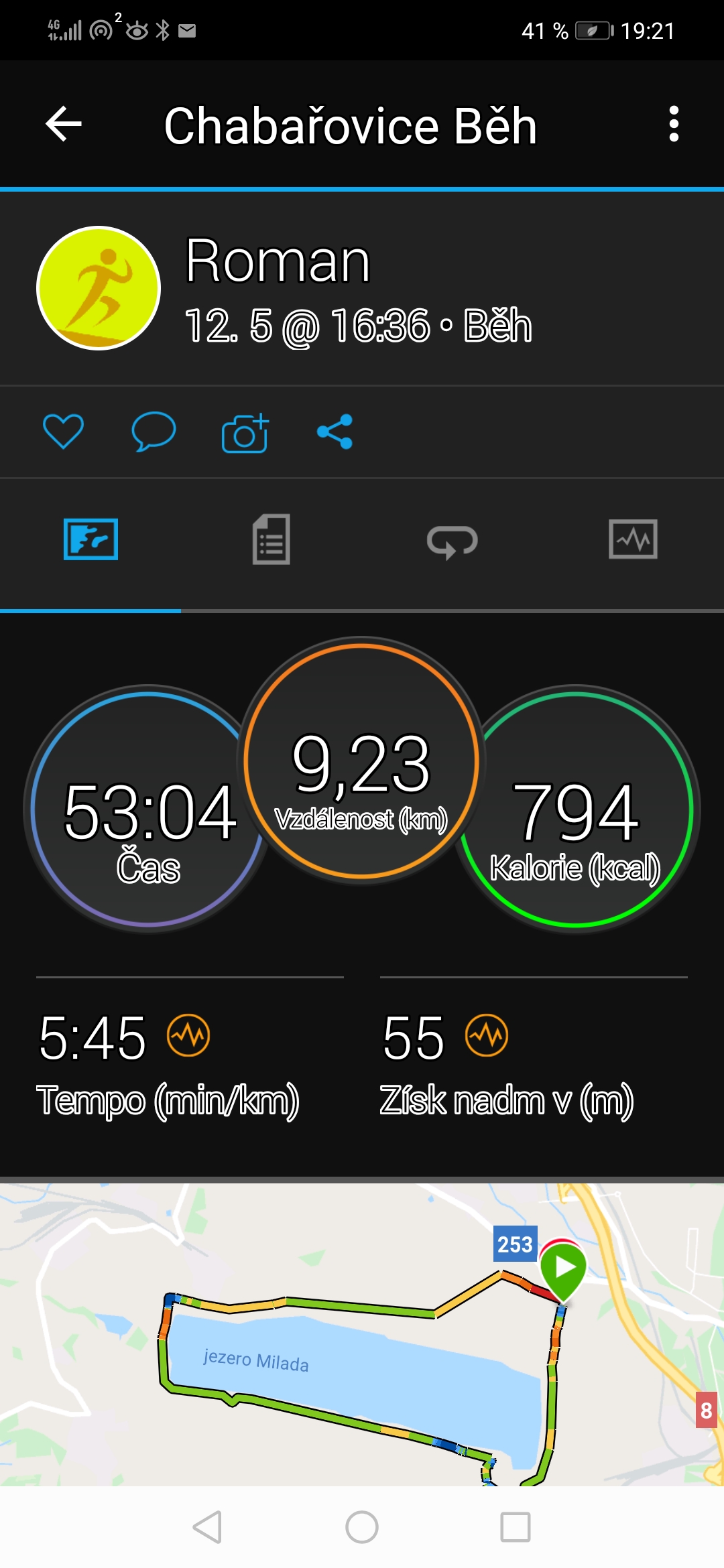
Task: Open the elevation chart icon beside 55
Action: point(487,1035)
